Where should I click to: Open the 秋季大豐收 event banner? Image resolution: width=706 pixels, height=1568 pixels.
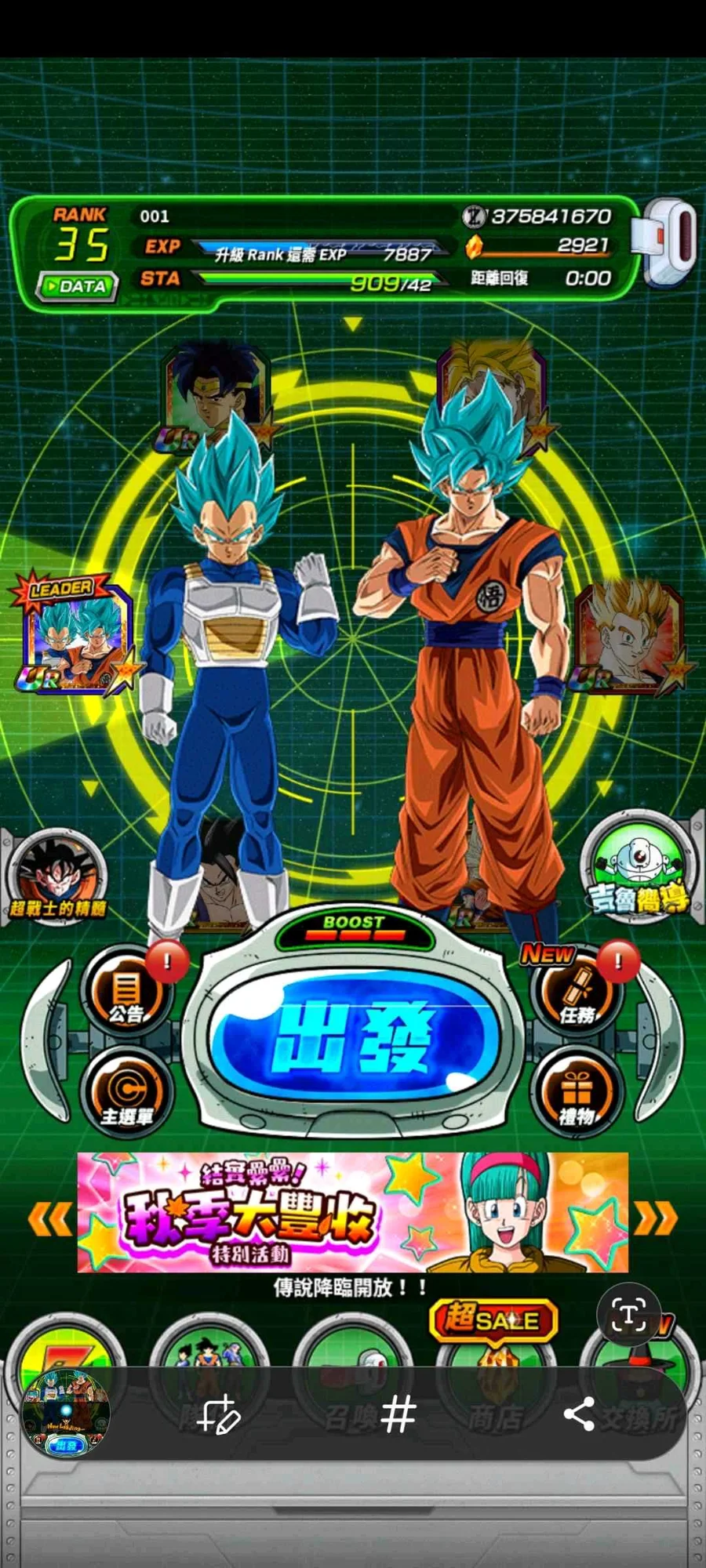(353, 1212)
